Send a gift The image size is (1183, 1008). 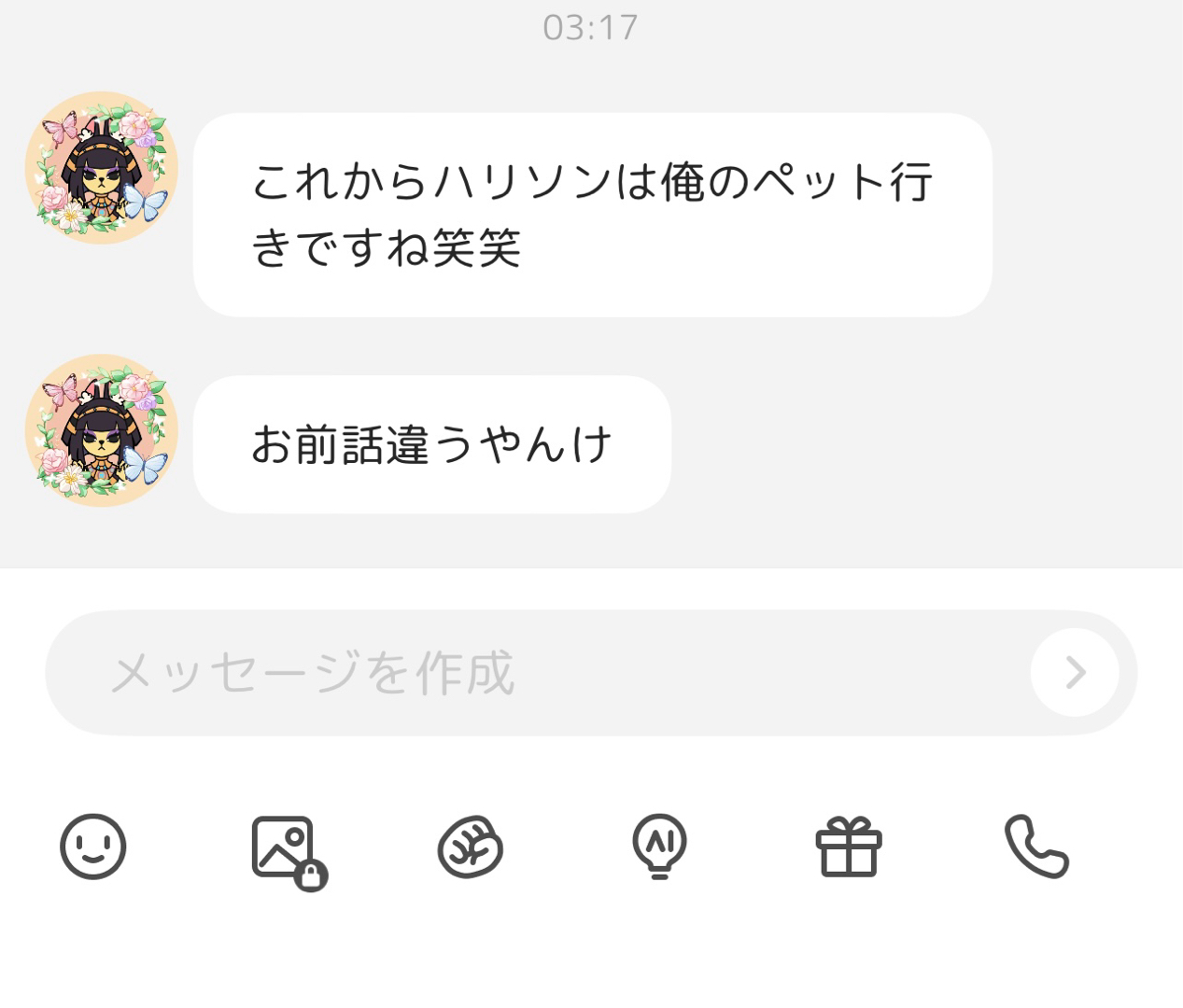(x=848, y=847)
